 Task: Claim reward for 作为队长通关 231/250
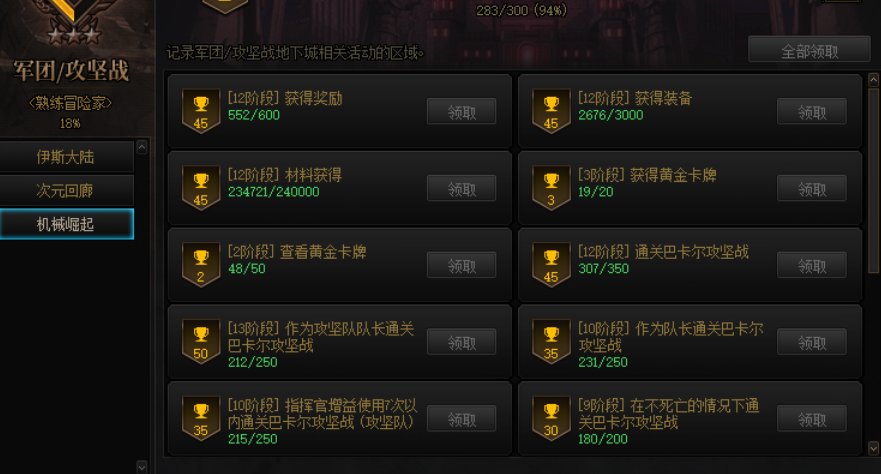811,342
